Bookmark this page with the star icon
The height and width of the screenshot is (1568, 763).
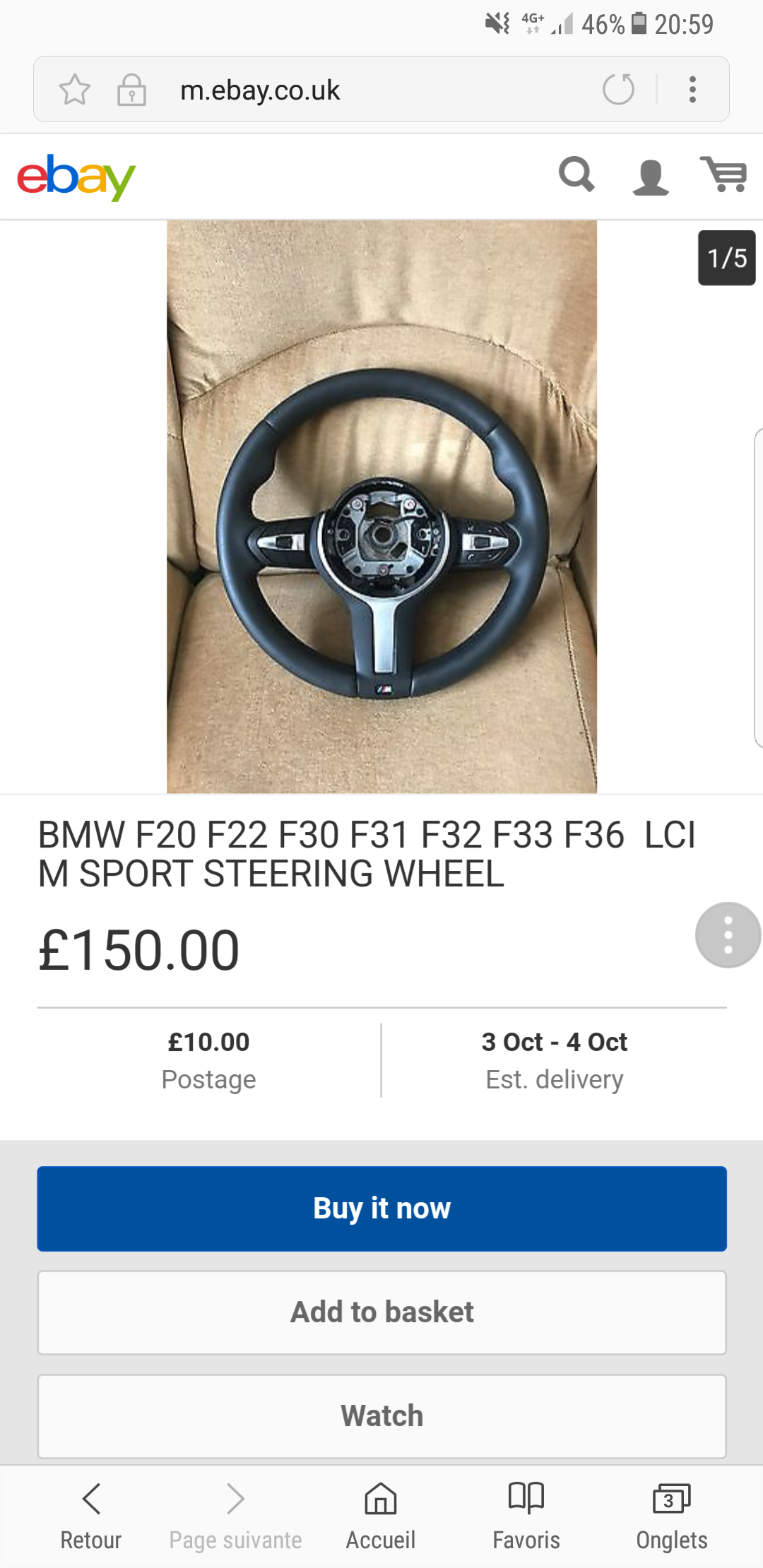click(74, 90)
